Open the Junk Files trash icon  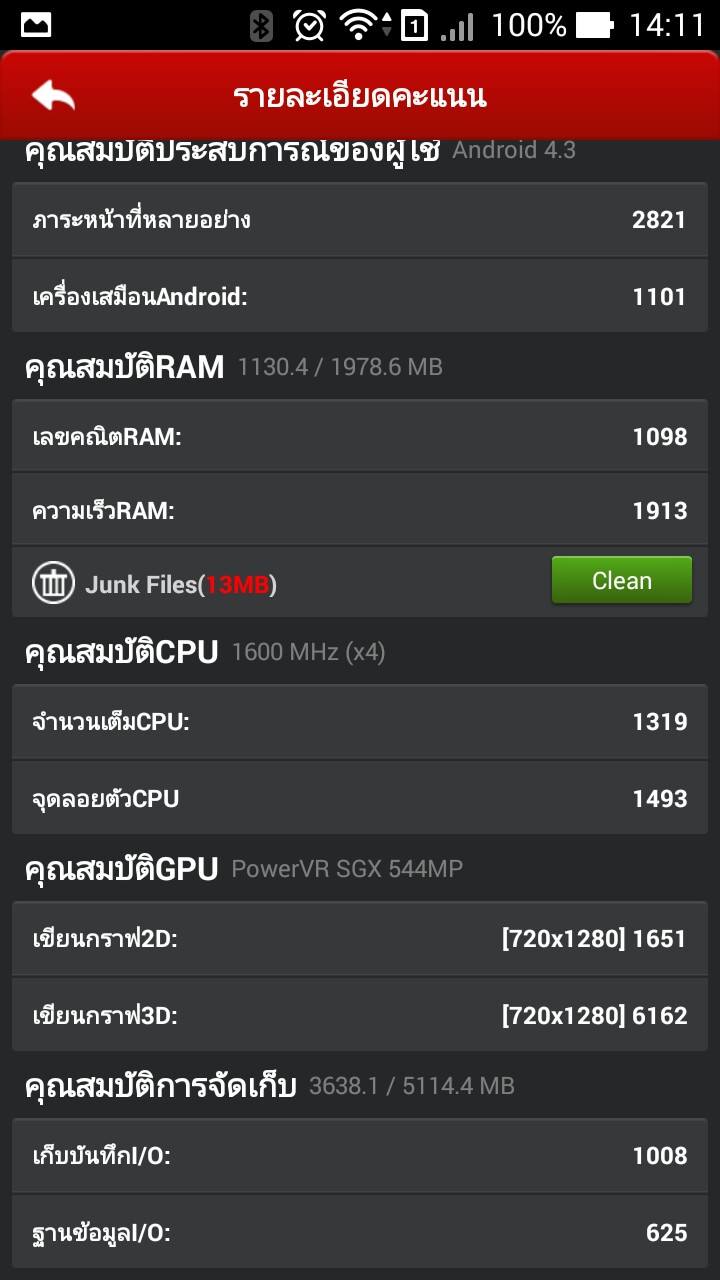[x=53, y=583]
